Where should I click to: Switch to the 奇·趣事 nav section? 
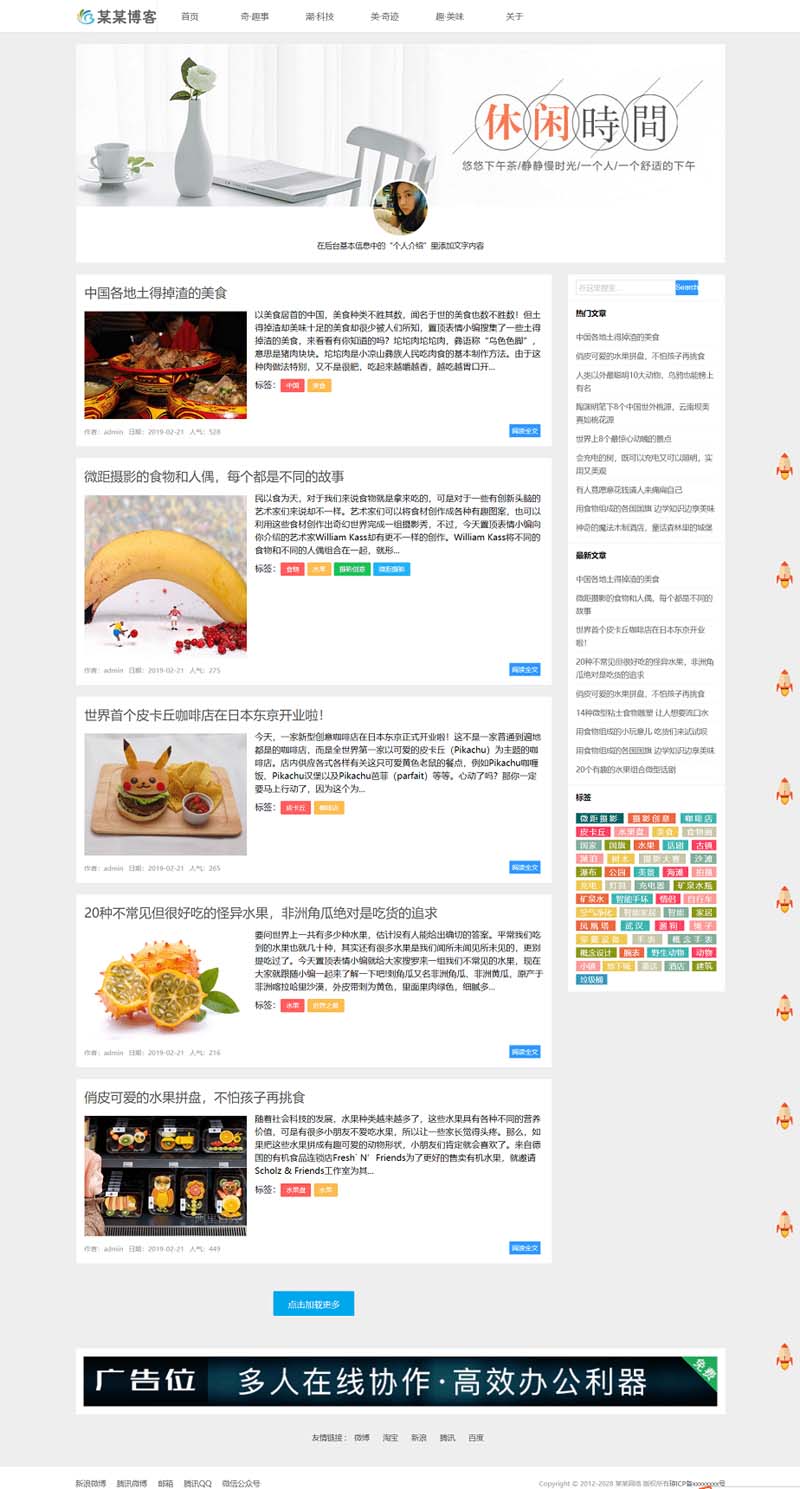coord(254,17)
